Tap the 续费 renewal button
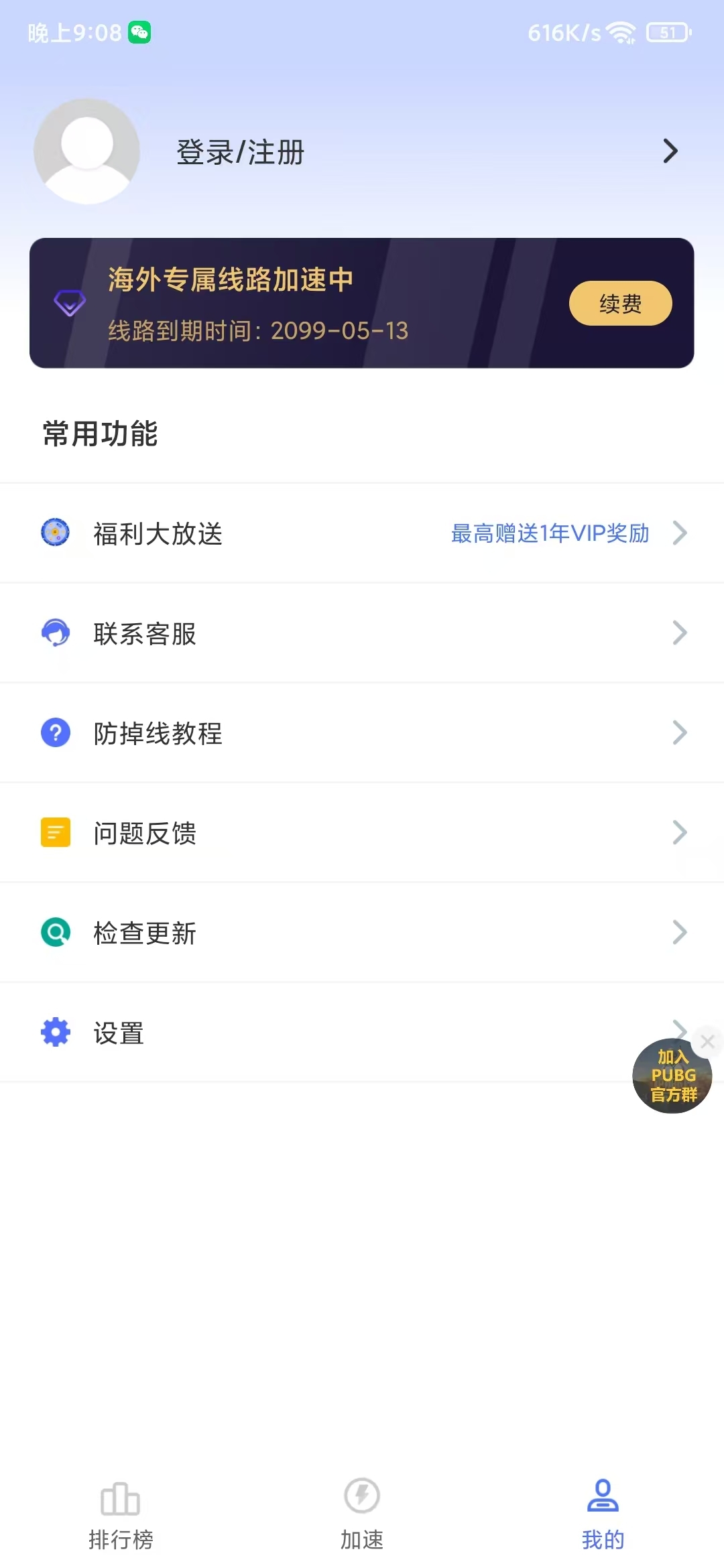The height and width of the screenshot is (1568, 724). click(x=620, y=304)
